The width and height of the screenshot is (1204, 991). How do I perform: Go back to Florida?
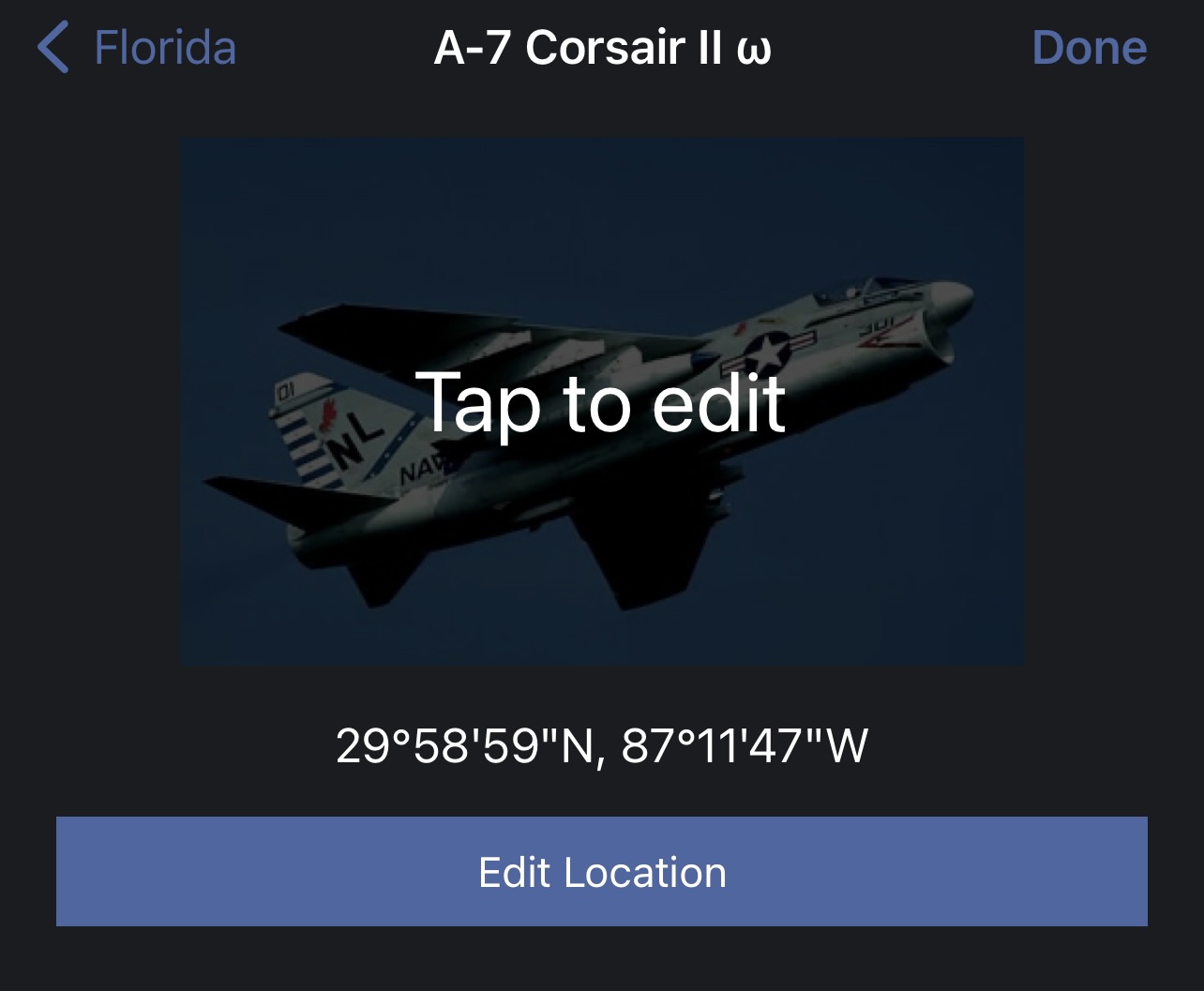click(137, 48)
